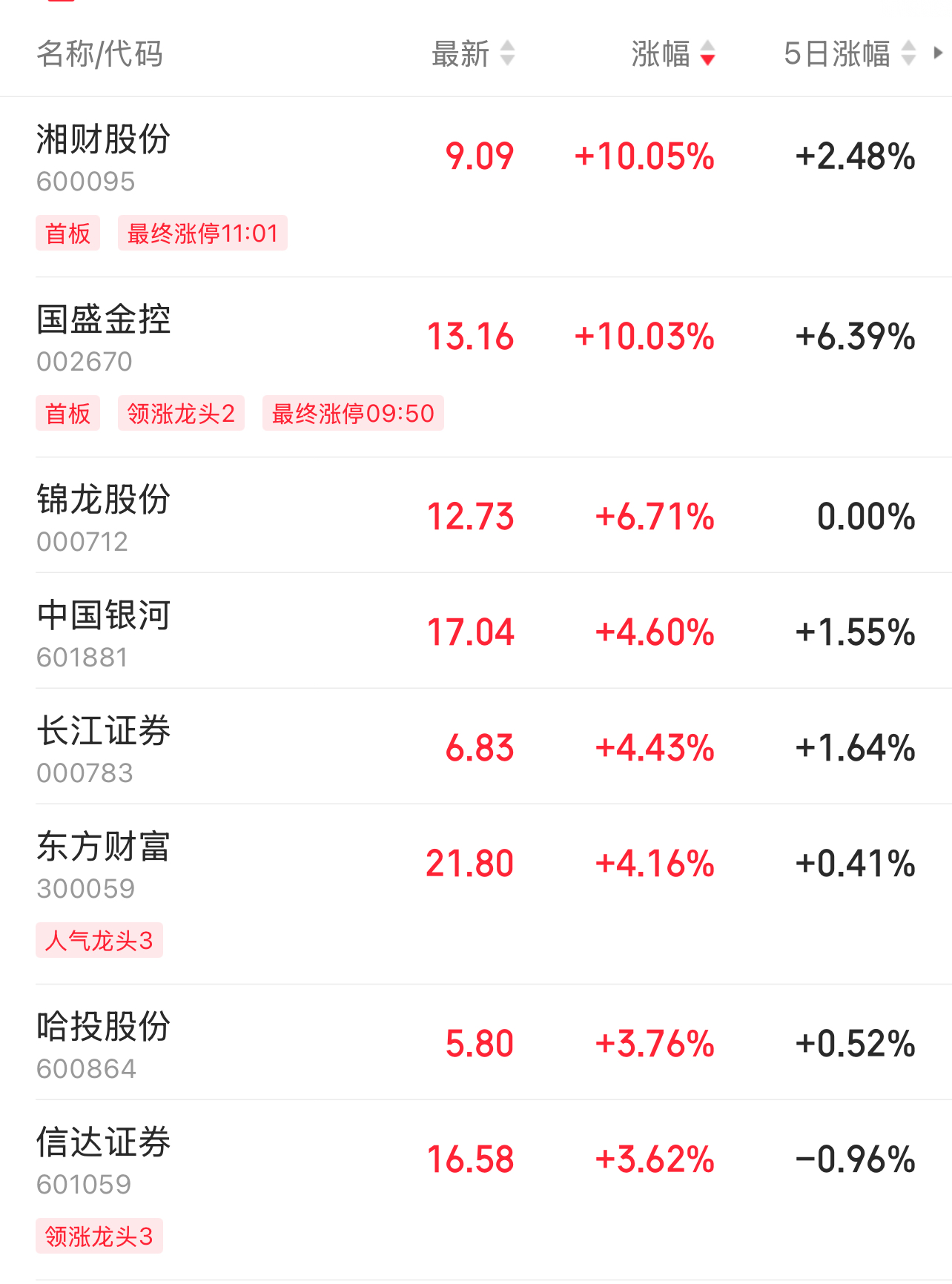
Task: Open 中国银河 601881 stock details
Action: [104, 632]
